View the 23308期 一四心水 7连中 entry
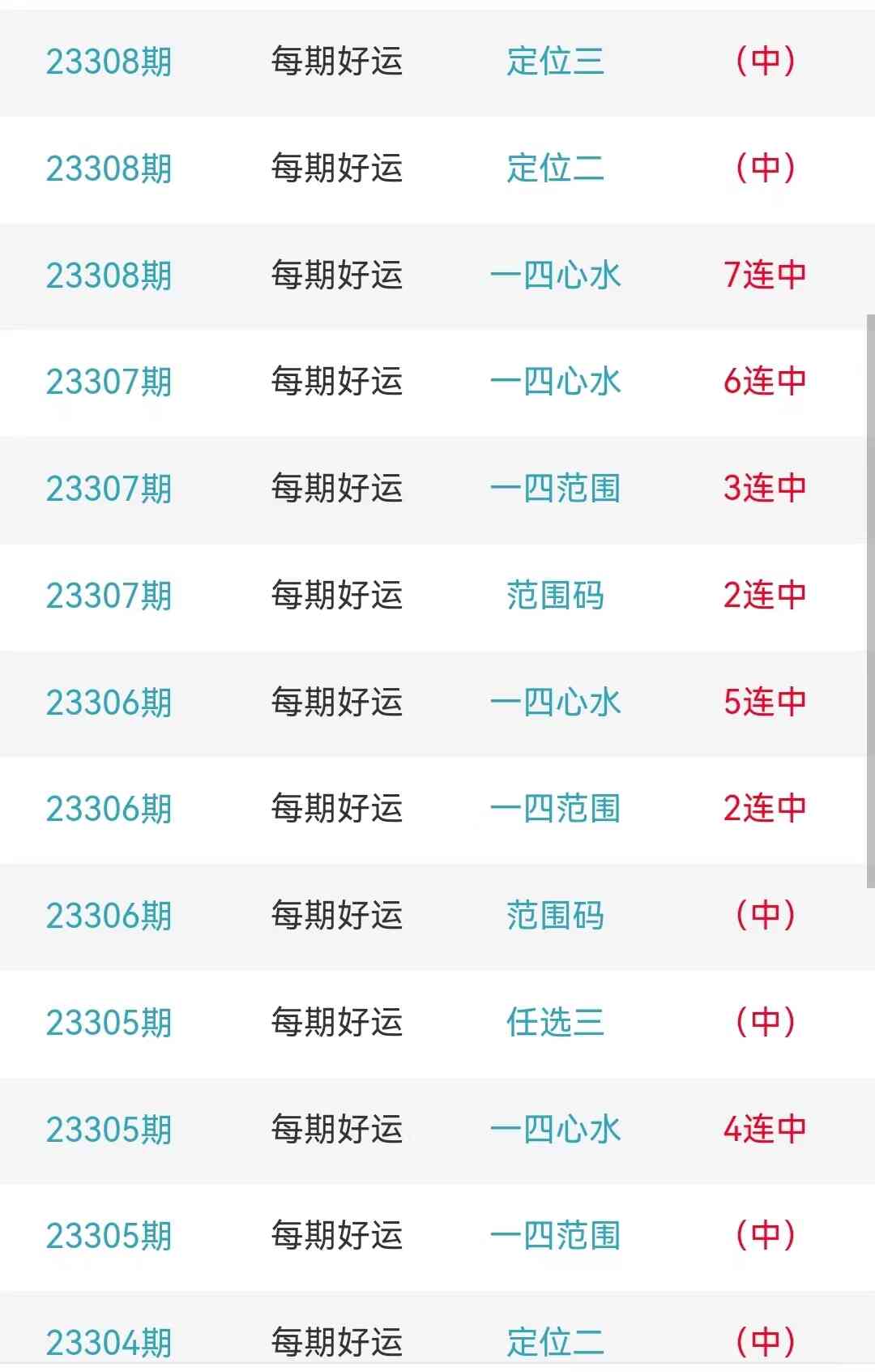The width and height of the screenshot is (875, 1372). (555, 276)
